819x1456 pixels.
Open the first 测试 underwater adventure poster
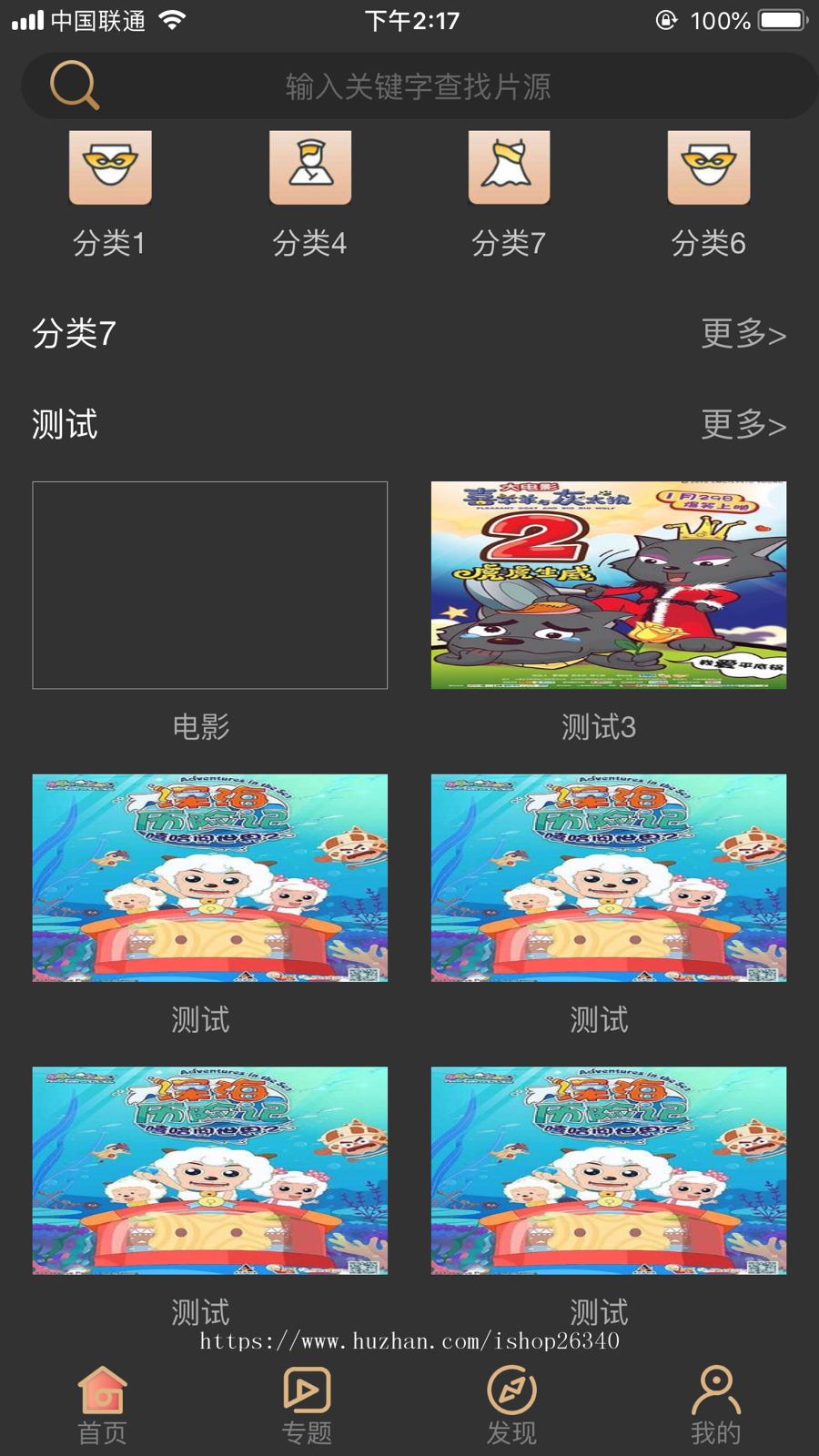point(210,876)
